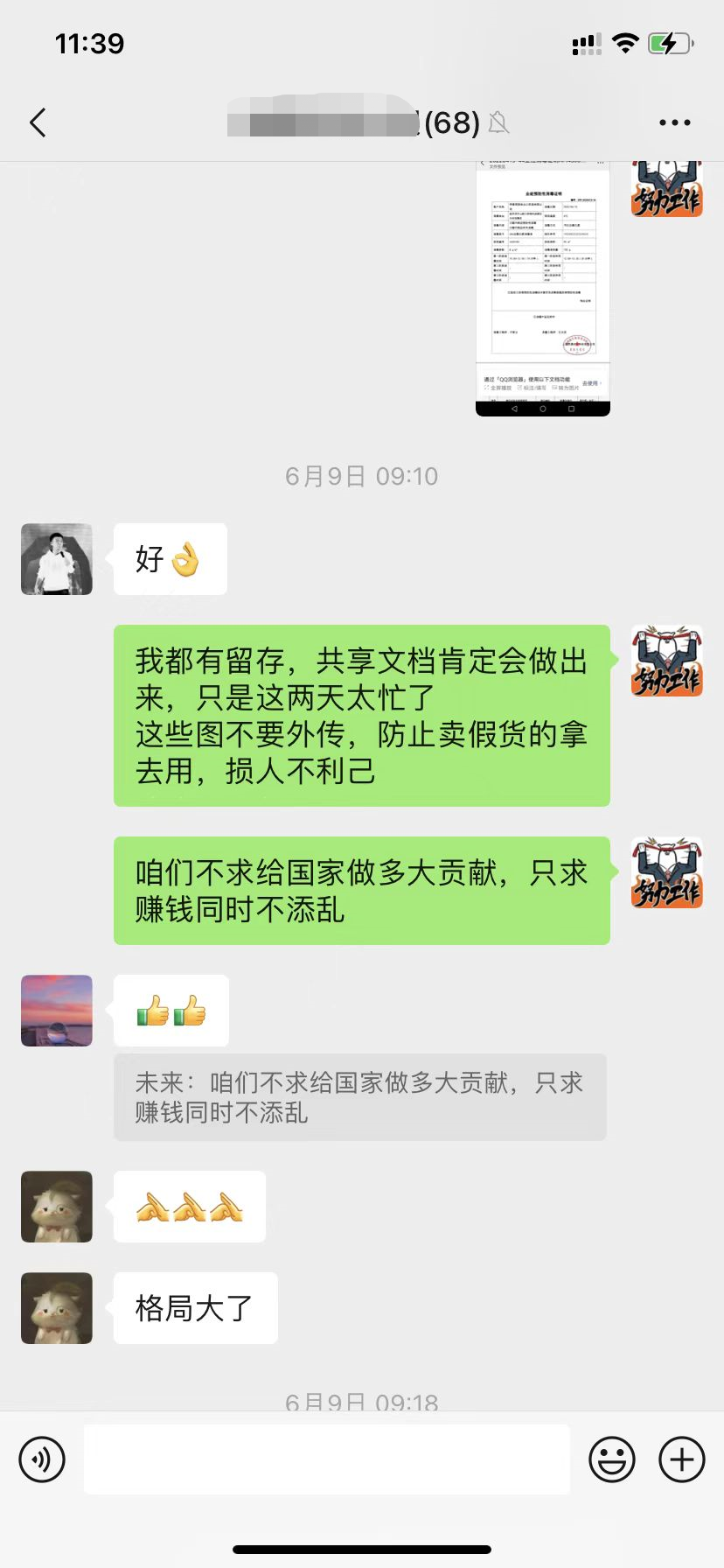This screenshot has width=724, height=1568.
Task: Open the group chat details menu
Action: click(674, 122)
